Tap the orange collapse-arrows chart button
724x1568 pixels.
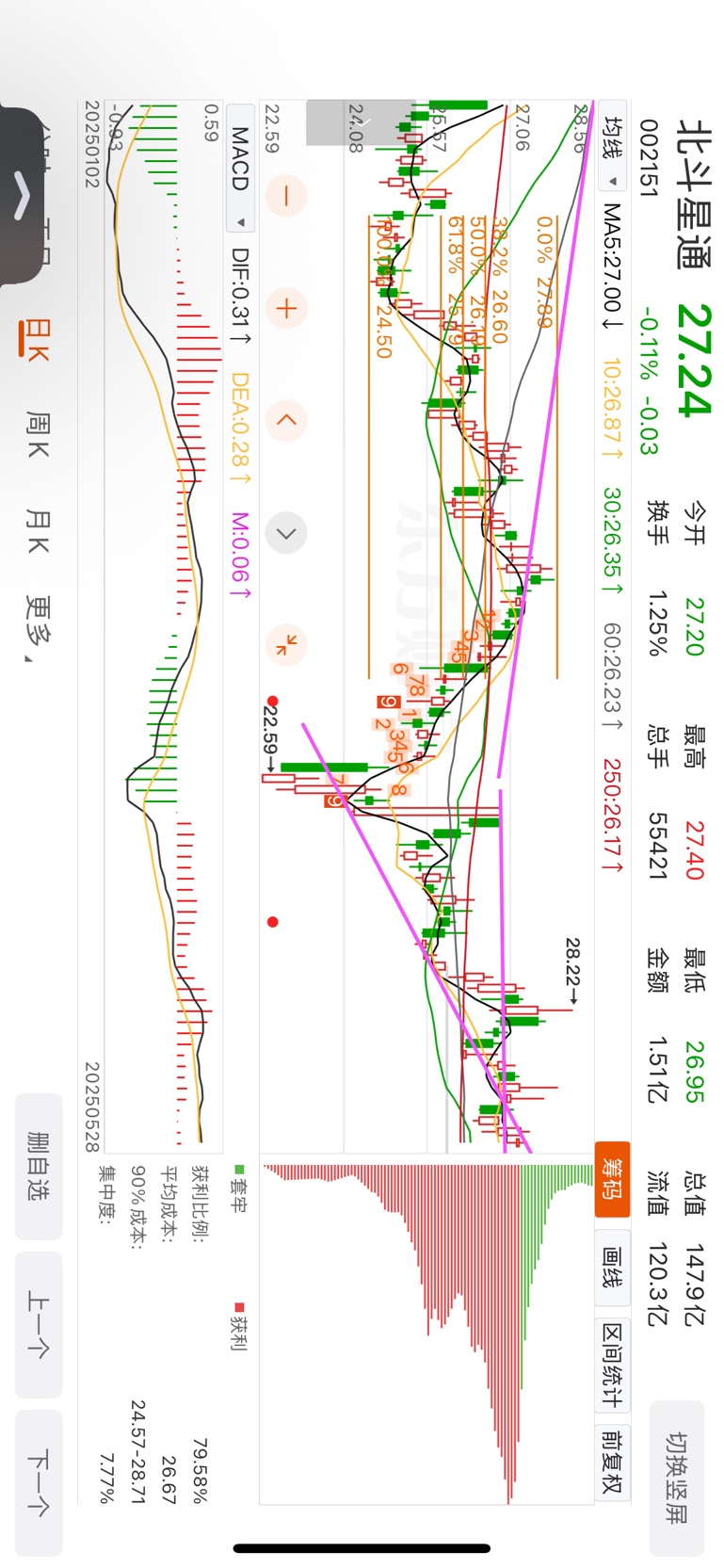click(287, 645)
